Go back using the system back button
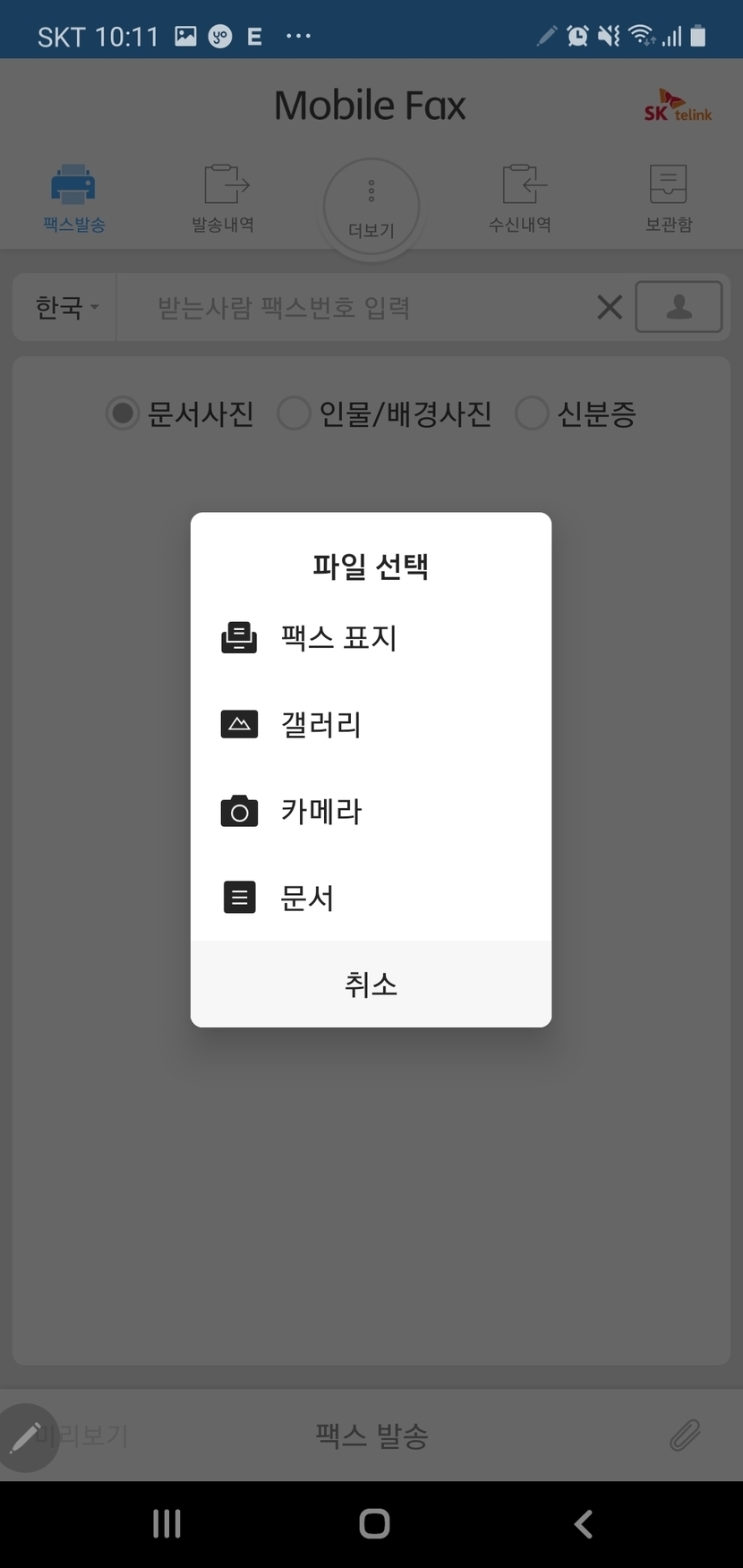This screenshot has width=743, height=1568. pos(584,1523)
